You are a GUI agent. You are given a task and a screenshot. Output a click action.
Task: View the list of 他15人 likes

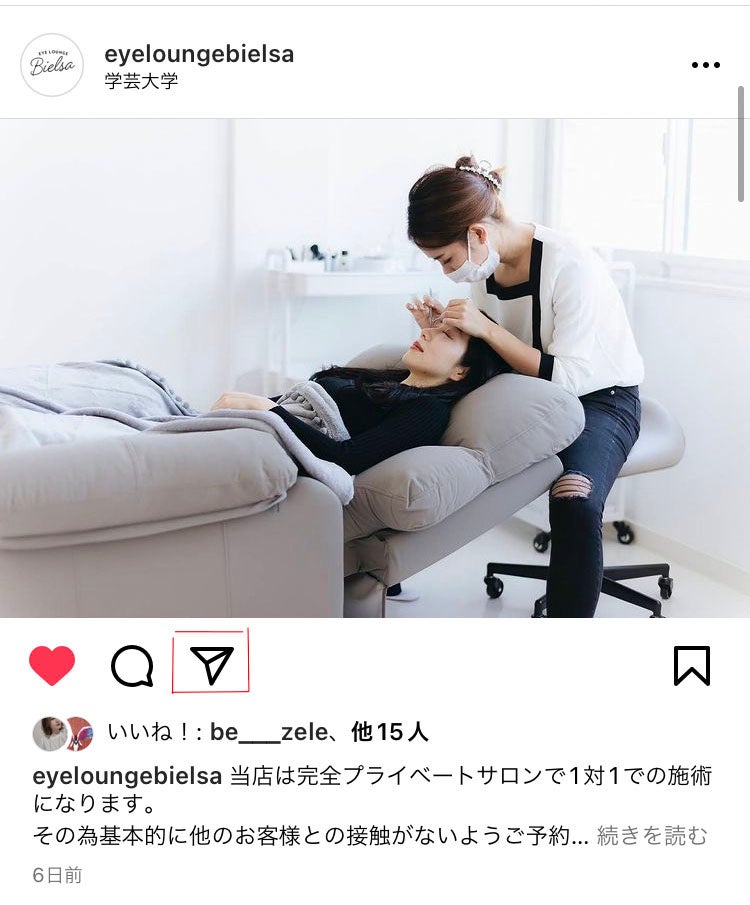[390, 733]
